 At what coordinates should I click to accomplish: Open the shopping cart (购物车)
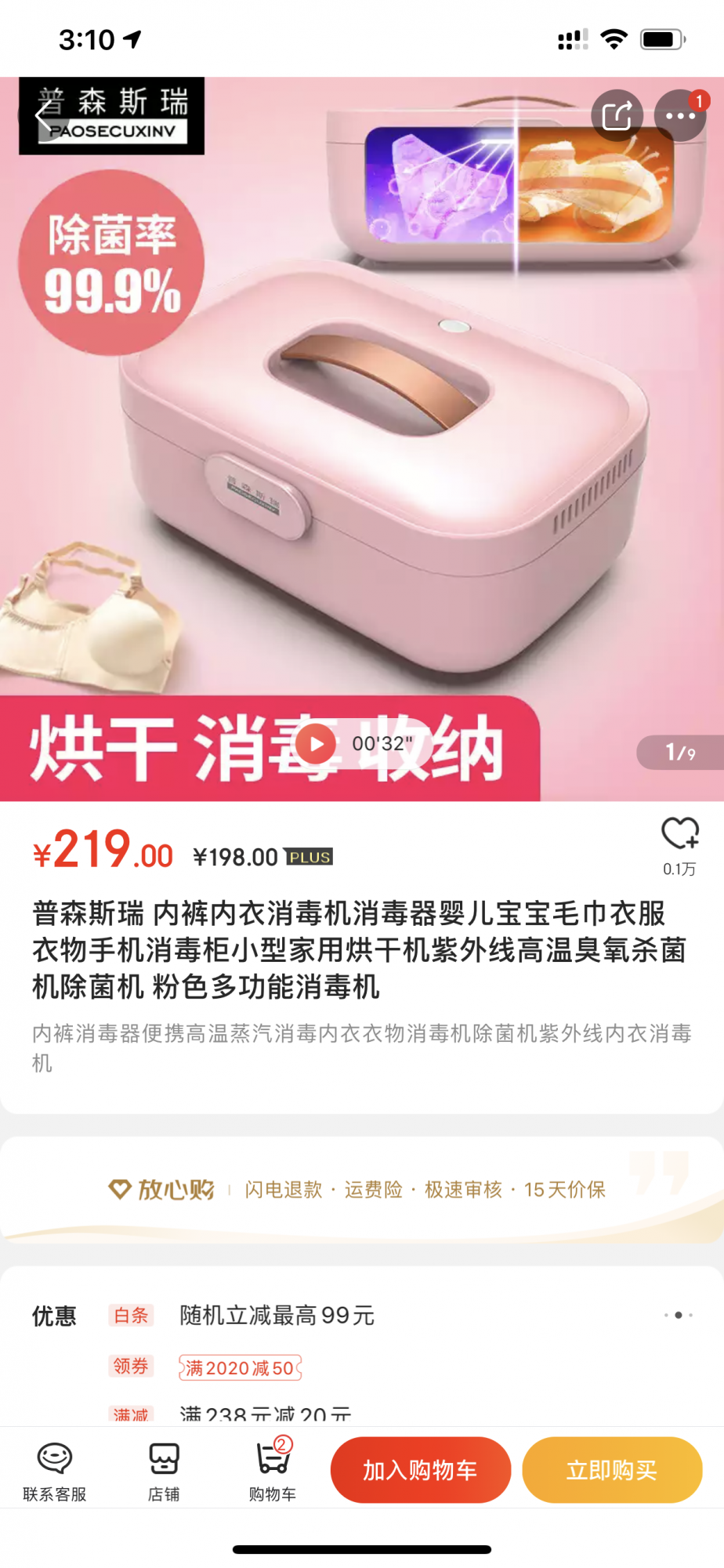tap(273, 1472)
